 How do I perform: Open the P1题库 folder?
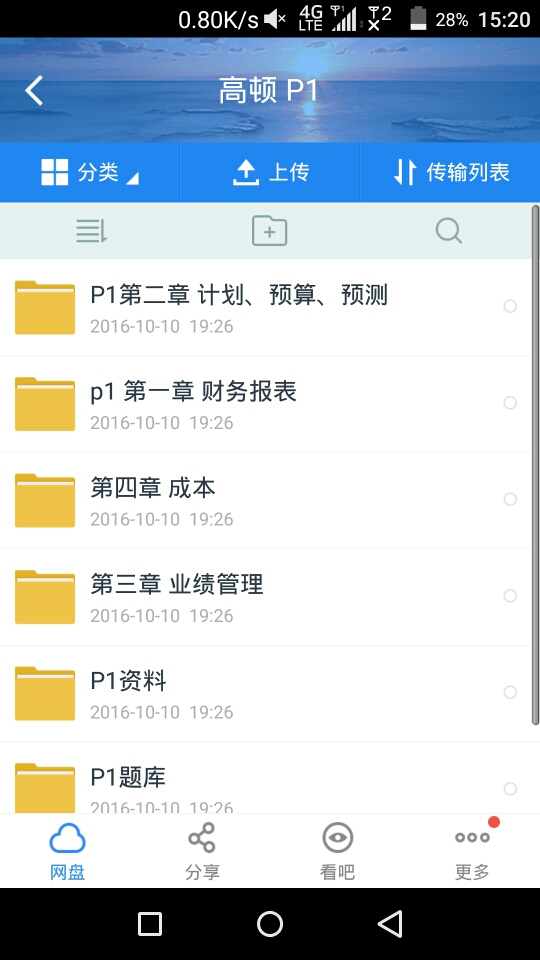(266, 778)
